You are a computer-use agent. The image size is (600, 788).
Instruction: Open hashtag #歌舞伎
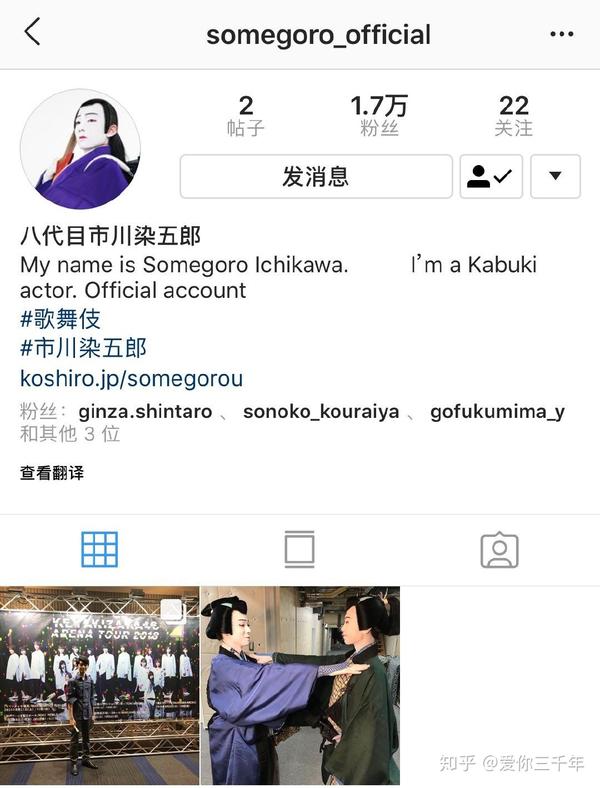[x=60, y=320]
